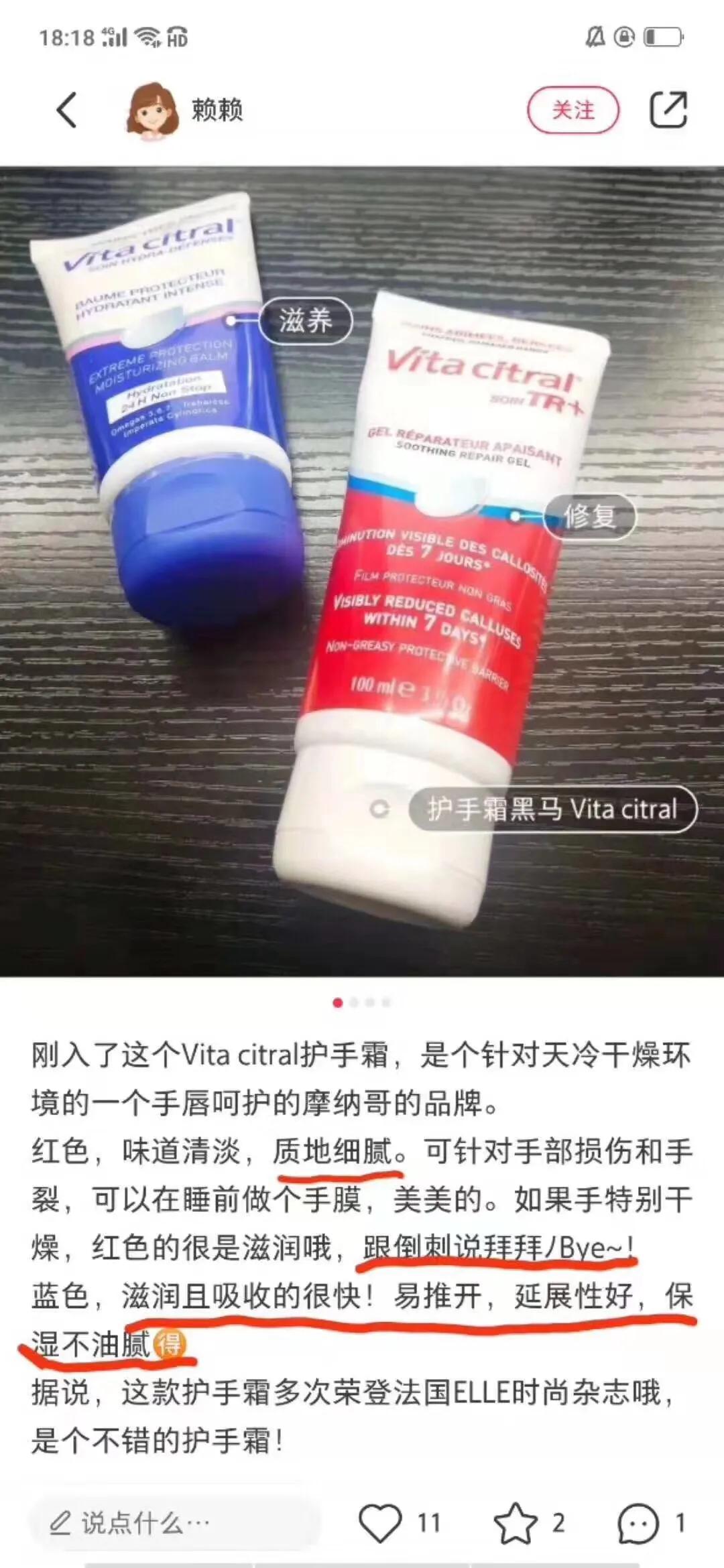Open 赖赖's profile via the avatar
This screenshot has width=724, height=1568.
pos(151,111)
